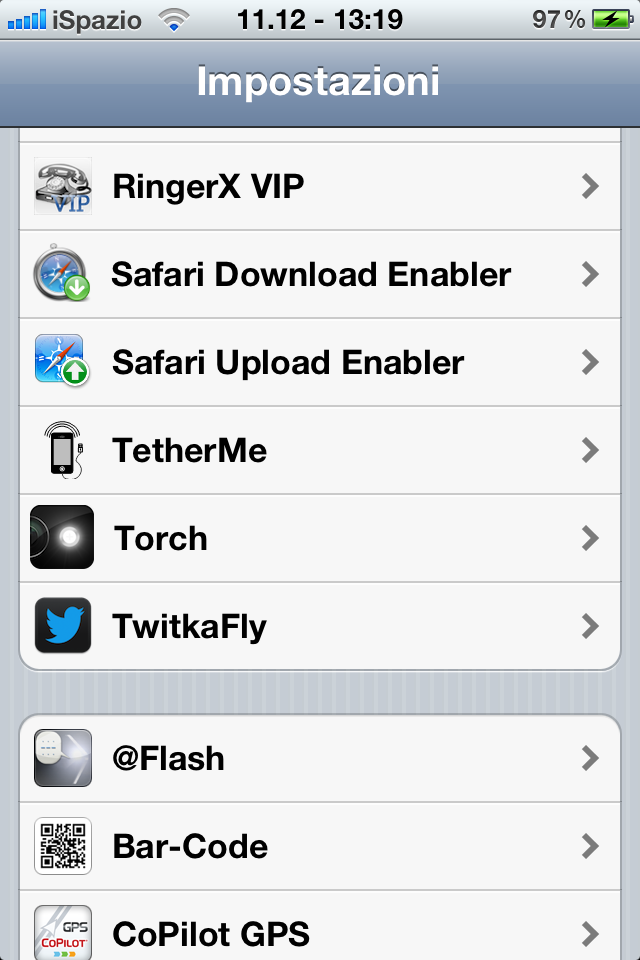Open TwitkaFly settings
640x960 pixels.
pos(320,627)
